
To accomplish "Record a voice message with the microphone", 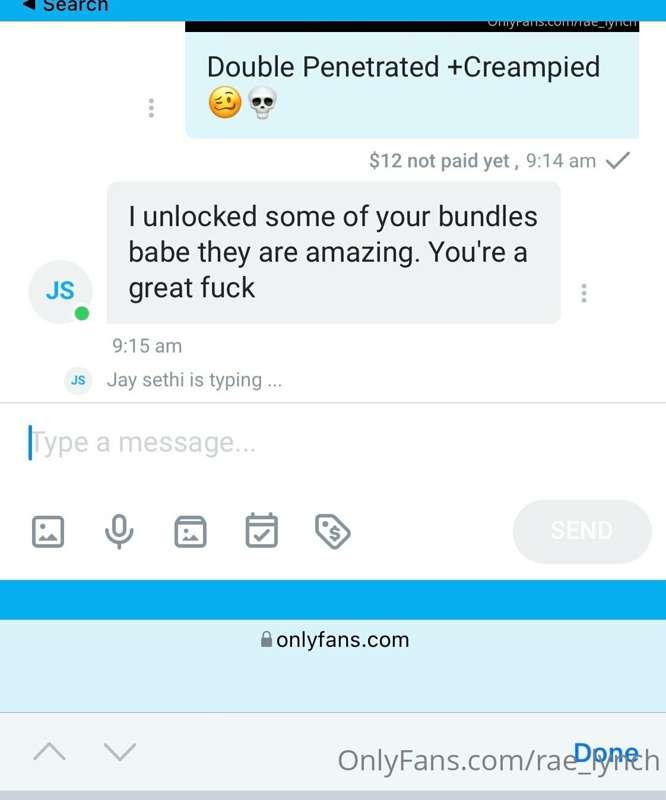I will 119,531.
